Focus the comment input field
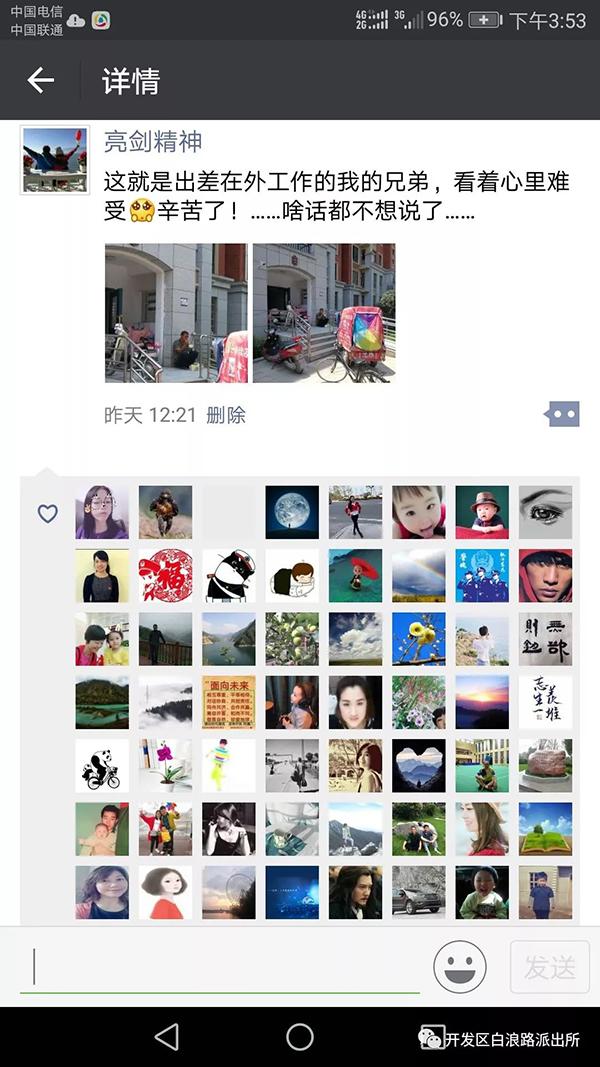Image resolution: width=600 pixels, height=1067 pixels. (220, 967)
